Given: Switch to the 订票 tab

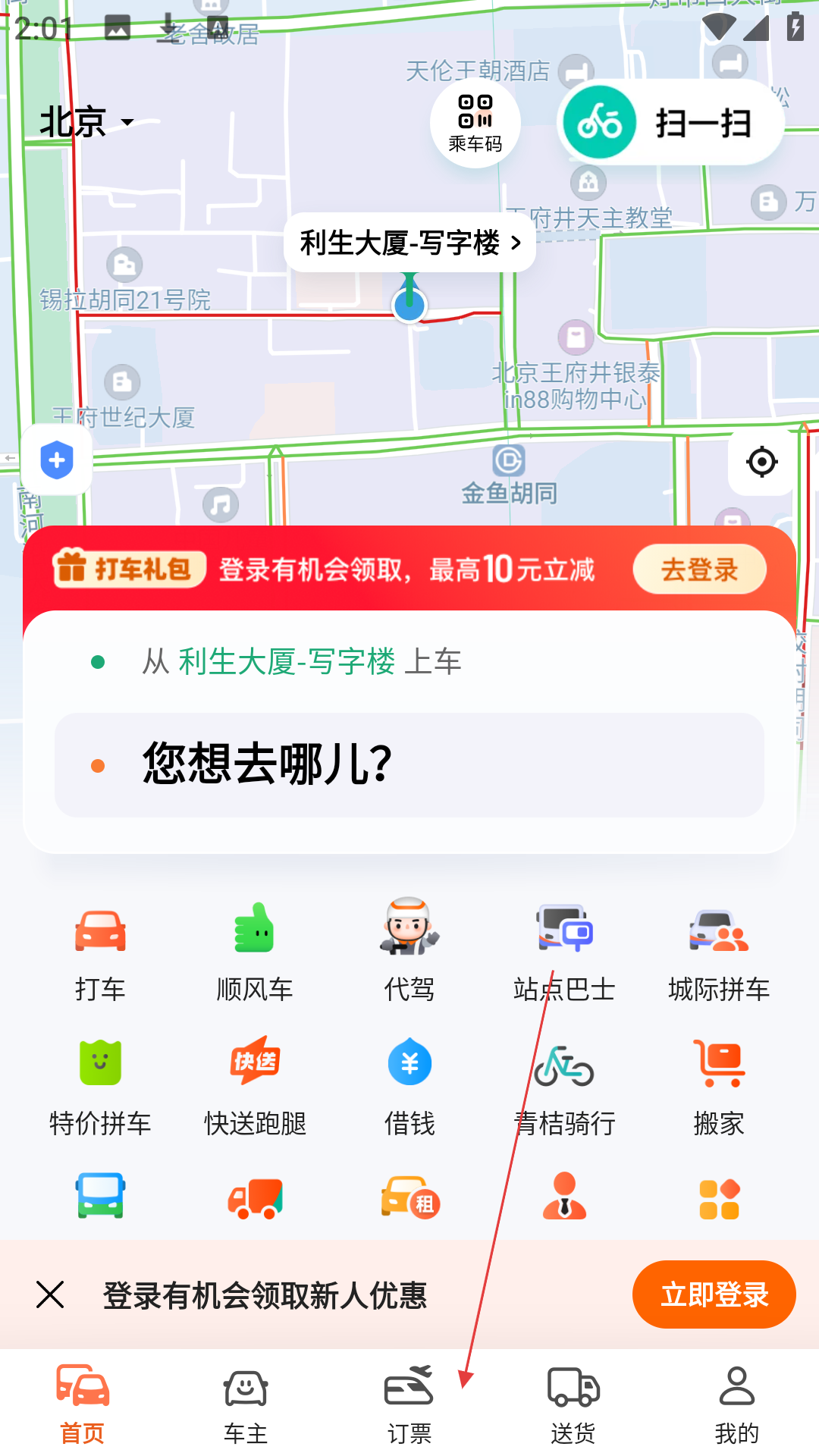Looking at the screenshot, I should pos(409,1404).
